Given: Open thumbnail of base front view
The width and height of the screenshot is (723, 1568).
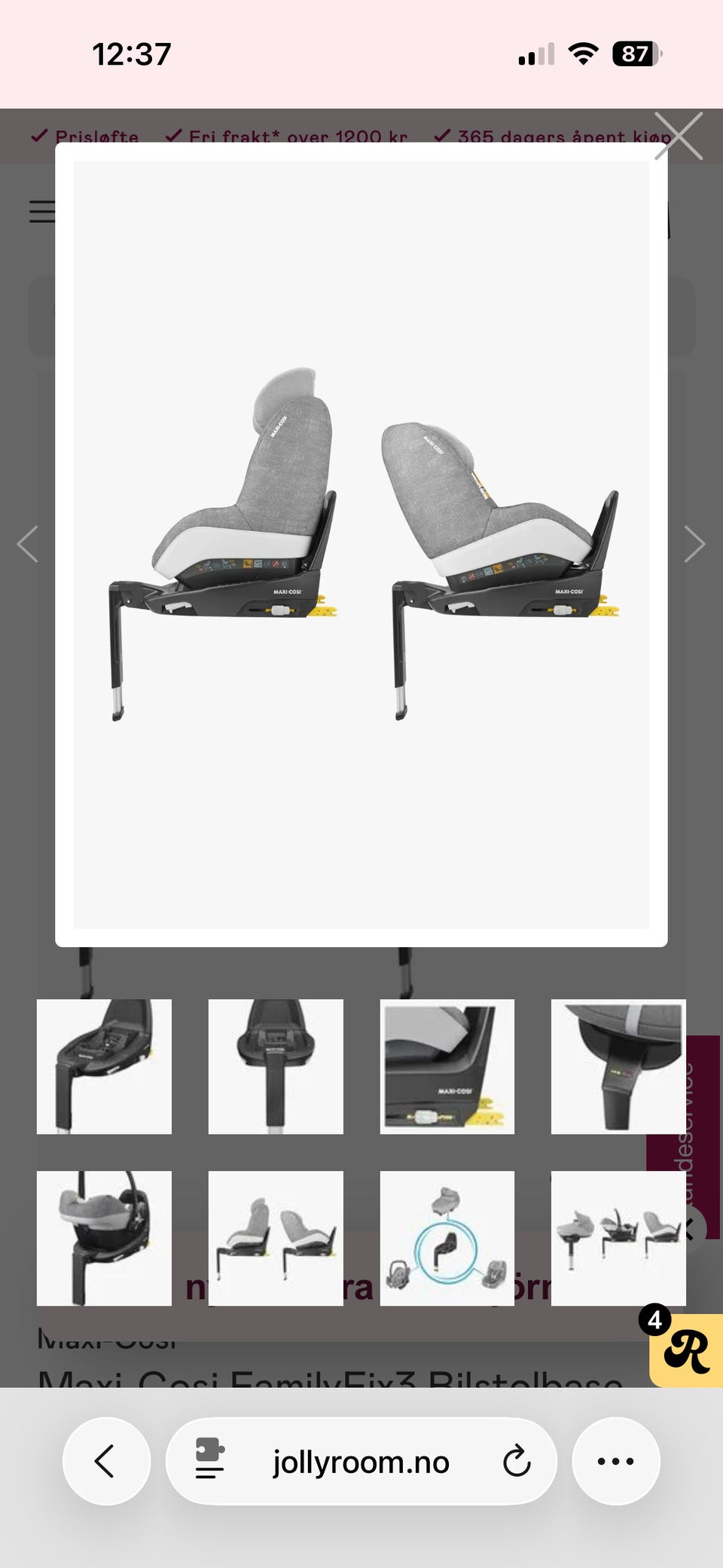Looking at the screenshot, I should point(276,1066).
